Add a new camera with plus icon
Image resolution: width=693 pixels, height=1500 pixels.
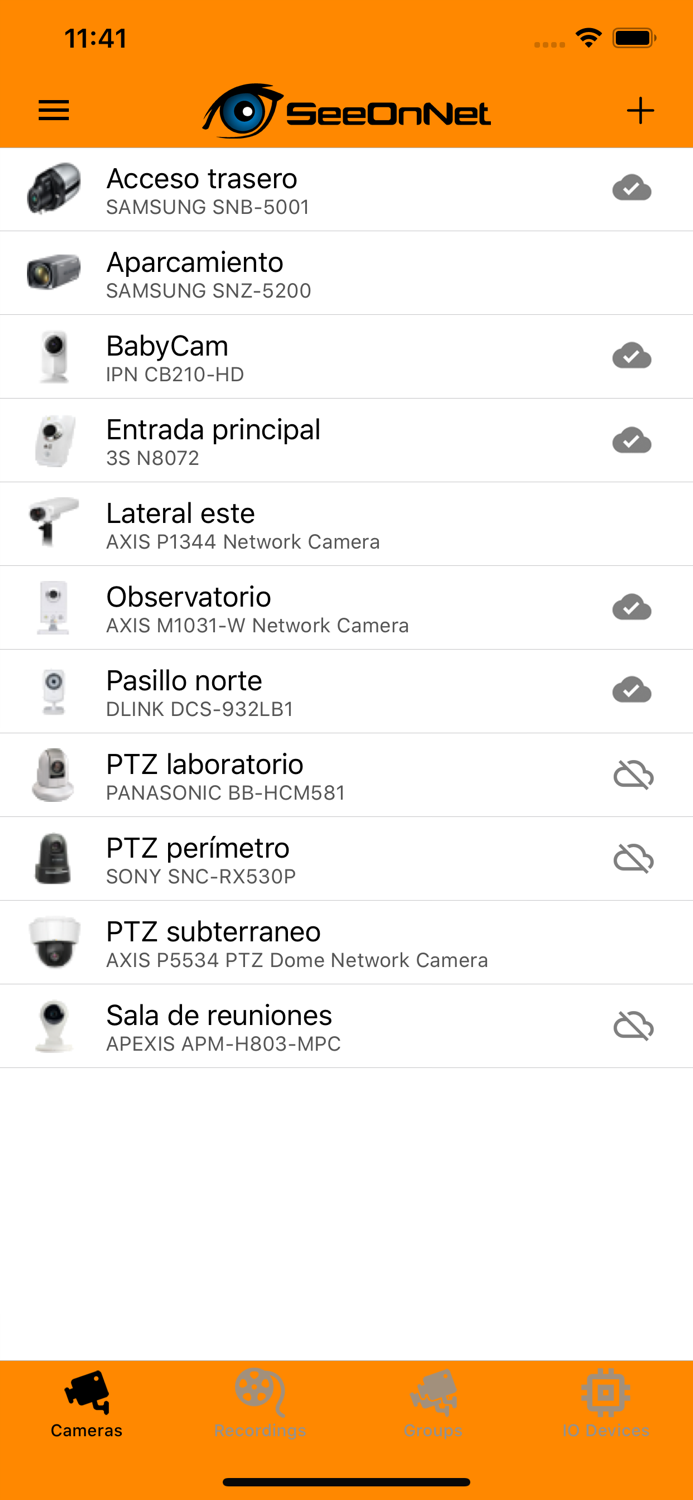point(640,110)
